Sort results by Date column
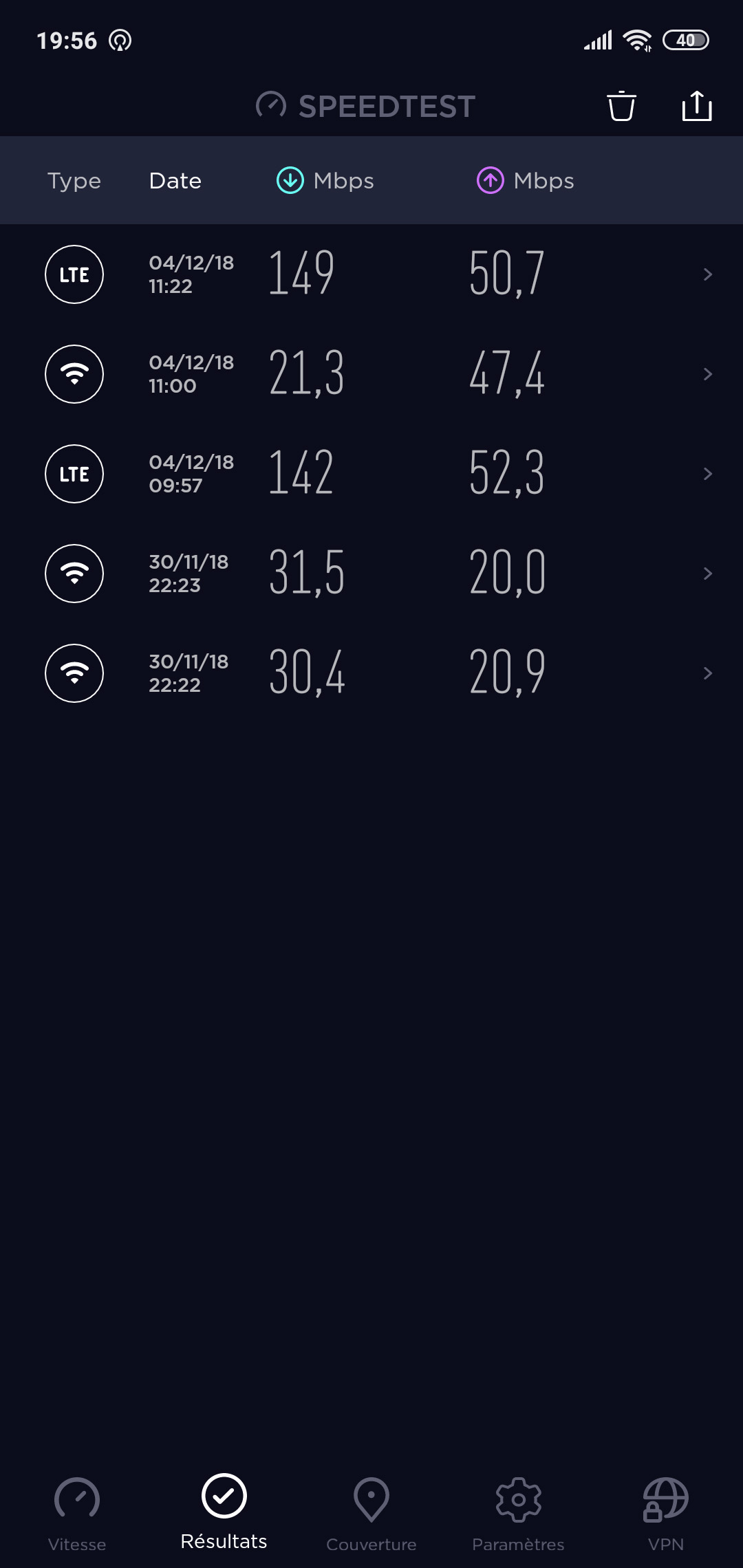Screen dimensions: 743x1568 pos(175,181)
